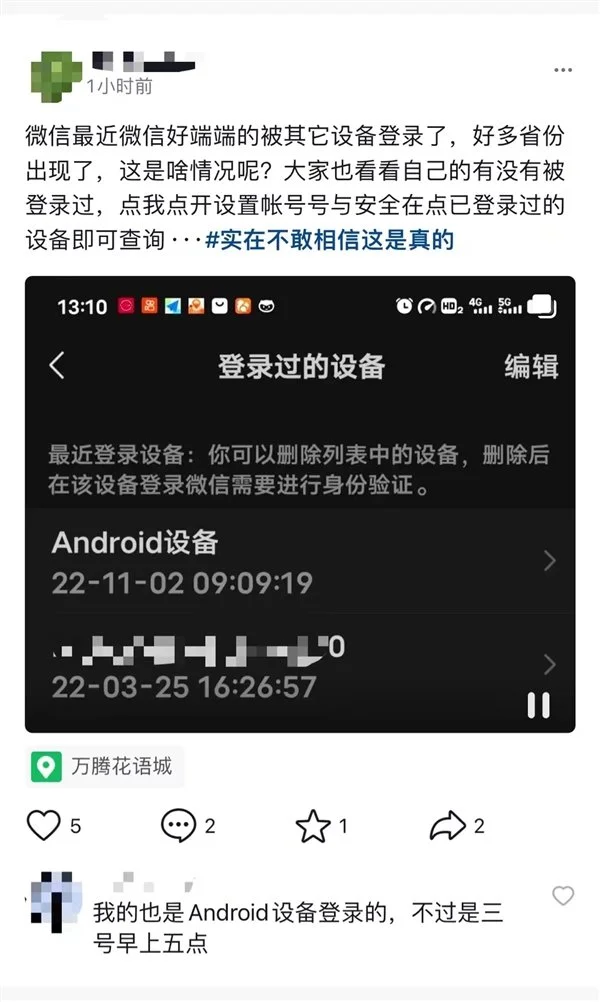This screenshot has height=1002, width=600.
Task: Open the 万腾花语城 location tag
Action: tap(105, 767)
